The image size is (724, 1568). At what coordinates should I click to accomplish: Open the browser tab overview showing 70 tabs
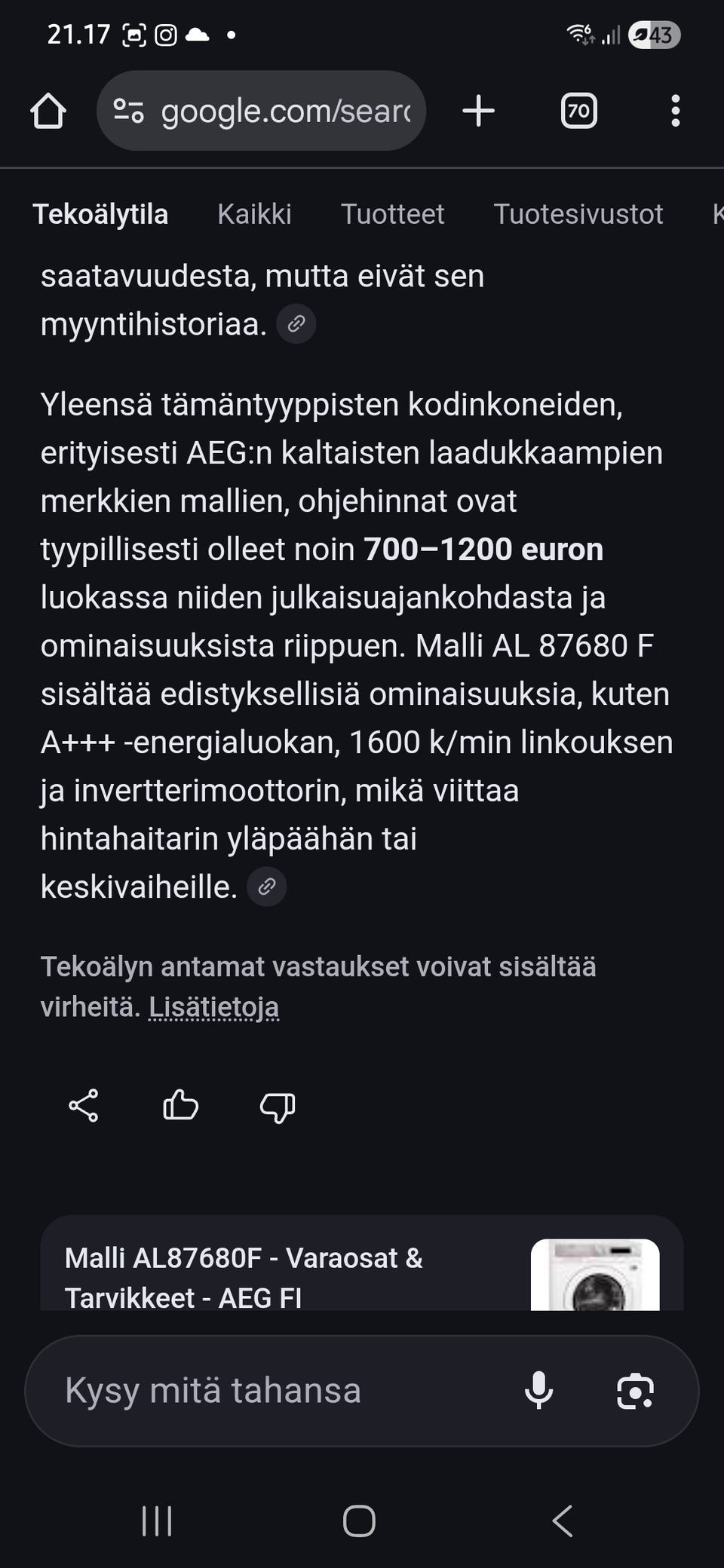[578, 111]
